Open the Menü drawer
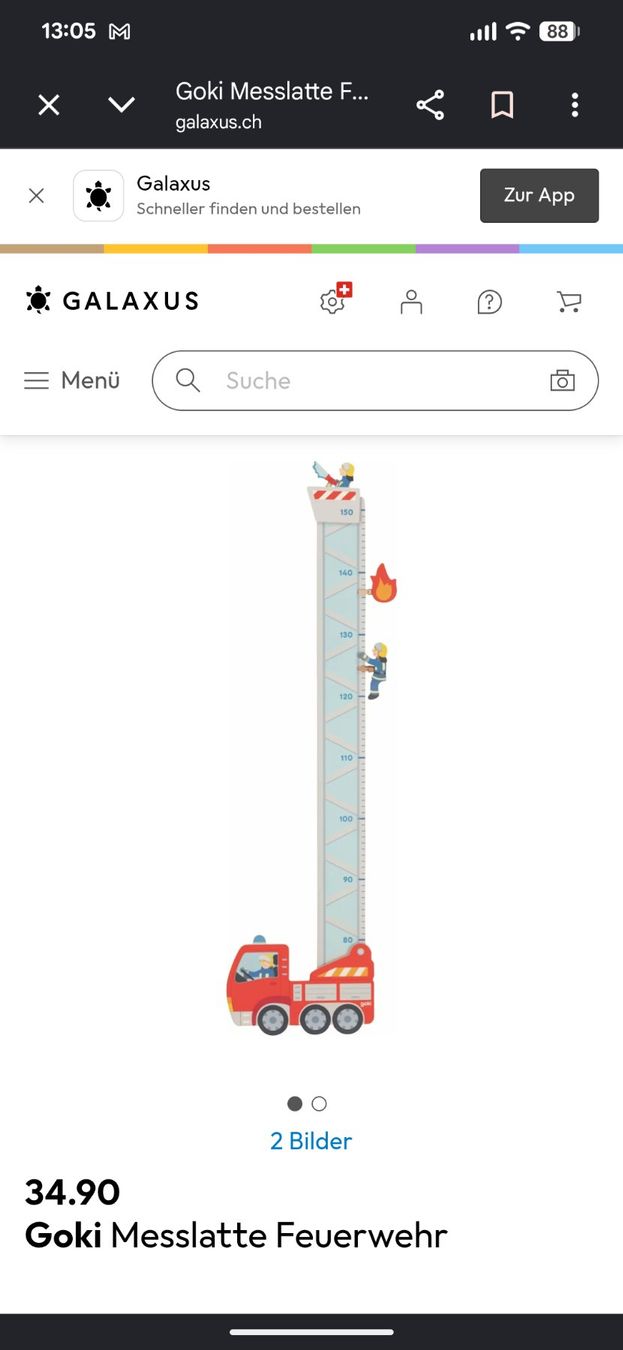The height and width of the screenshot is (1350, 623). pos(72,381)
